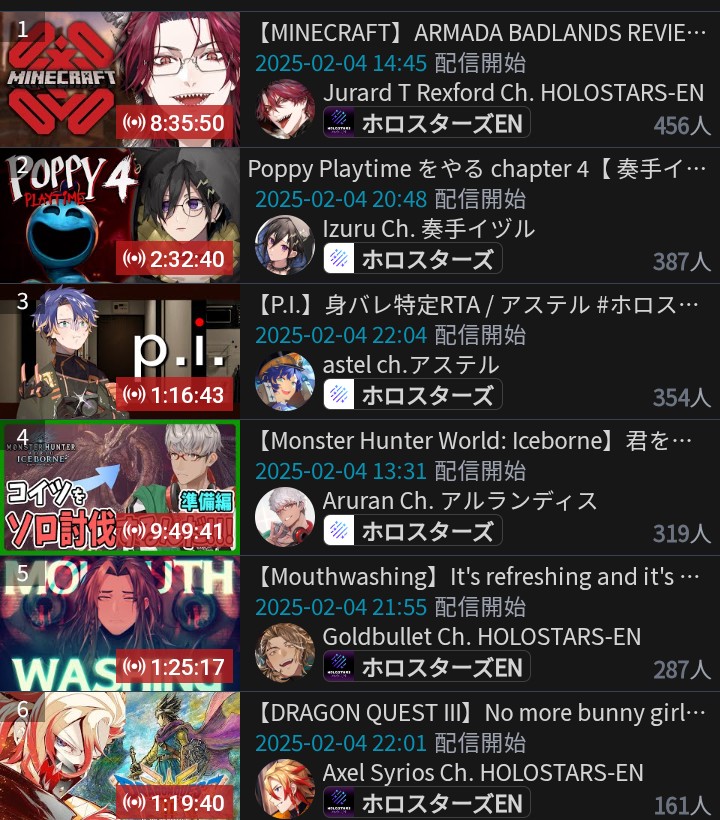Select ホロスターズEN tag under Jurard's stream
Viewport: 720px width, 820px height.
[x=427, y=123]
